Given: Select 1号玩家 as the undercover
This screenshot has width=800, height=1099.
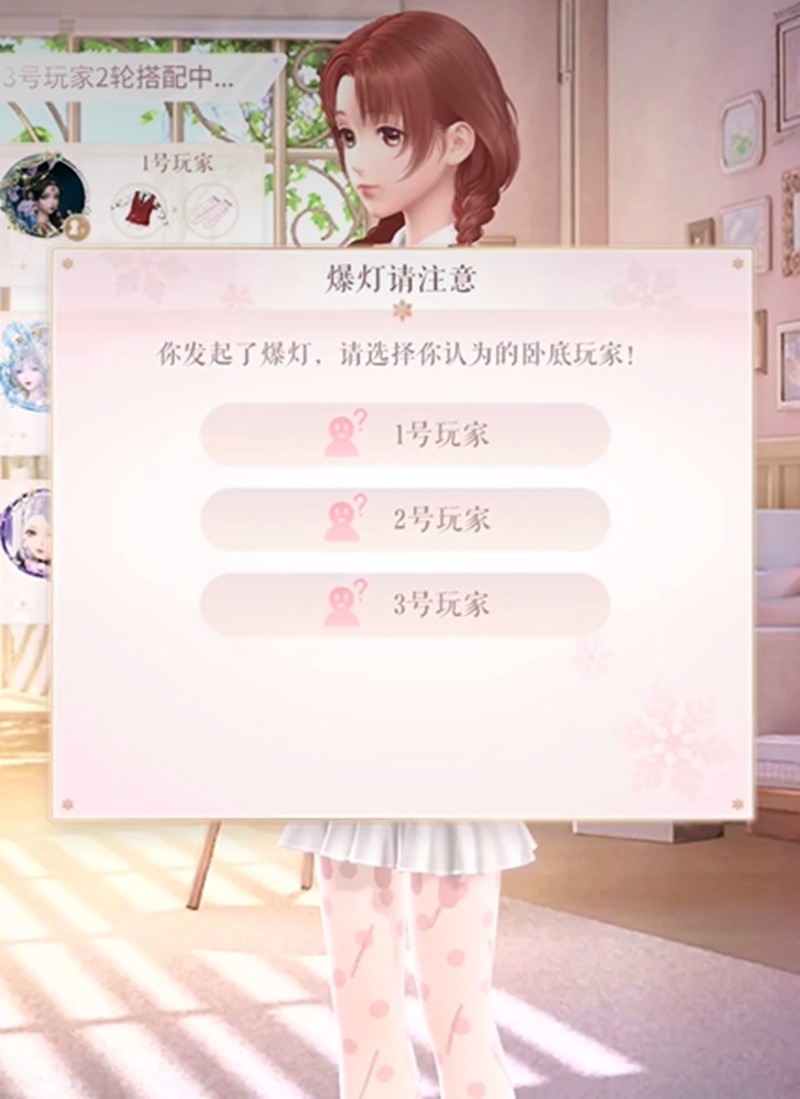Looking at the screenshot, I should coord(405,435).
